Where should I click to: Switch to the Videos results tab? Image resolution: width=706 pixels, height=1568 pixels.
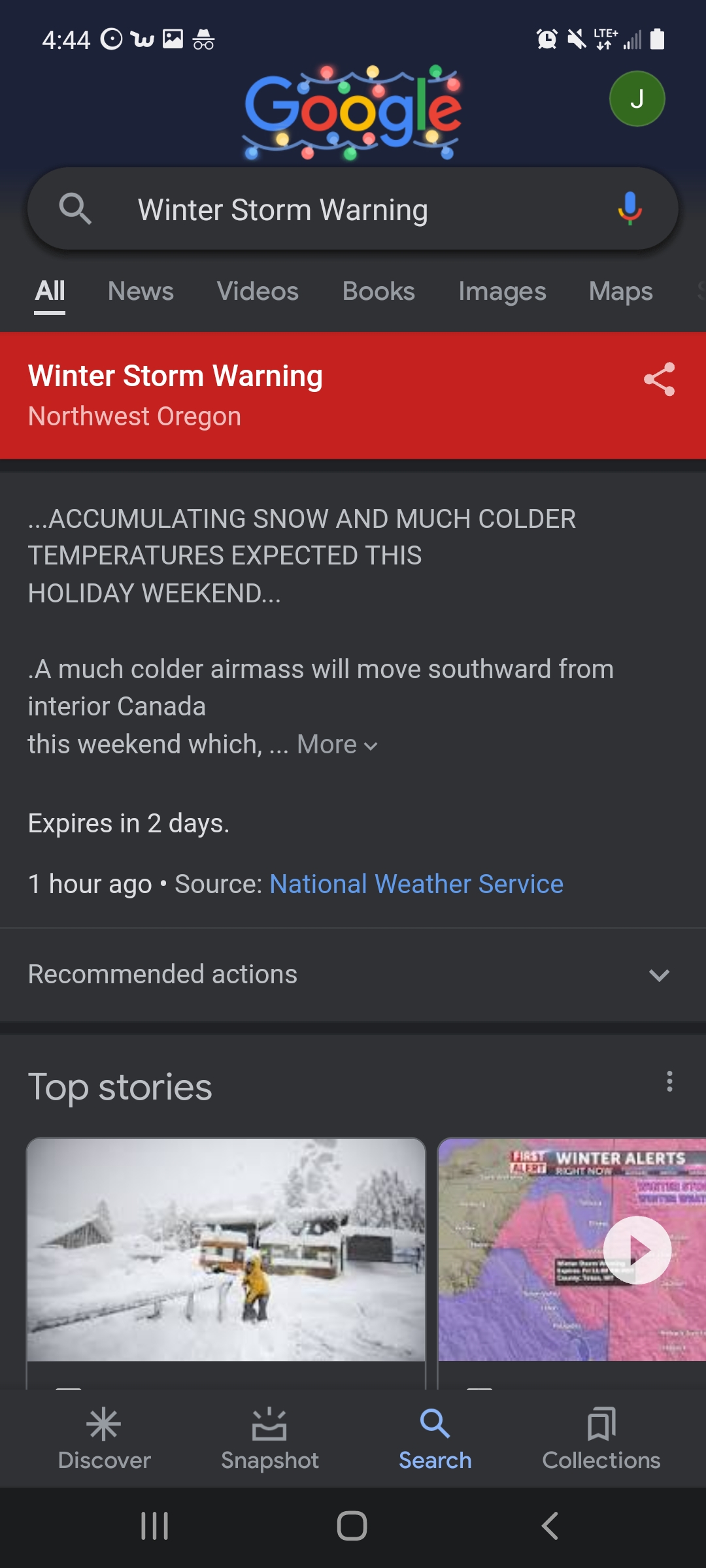258,291
